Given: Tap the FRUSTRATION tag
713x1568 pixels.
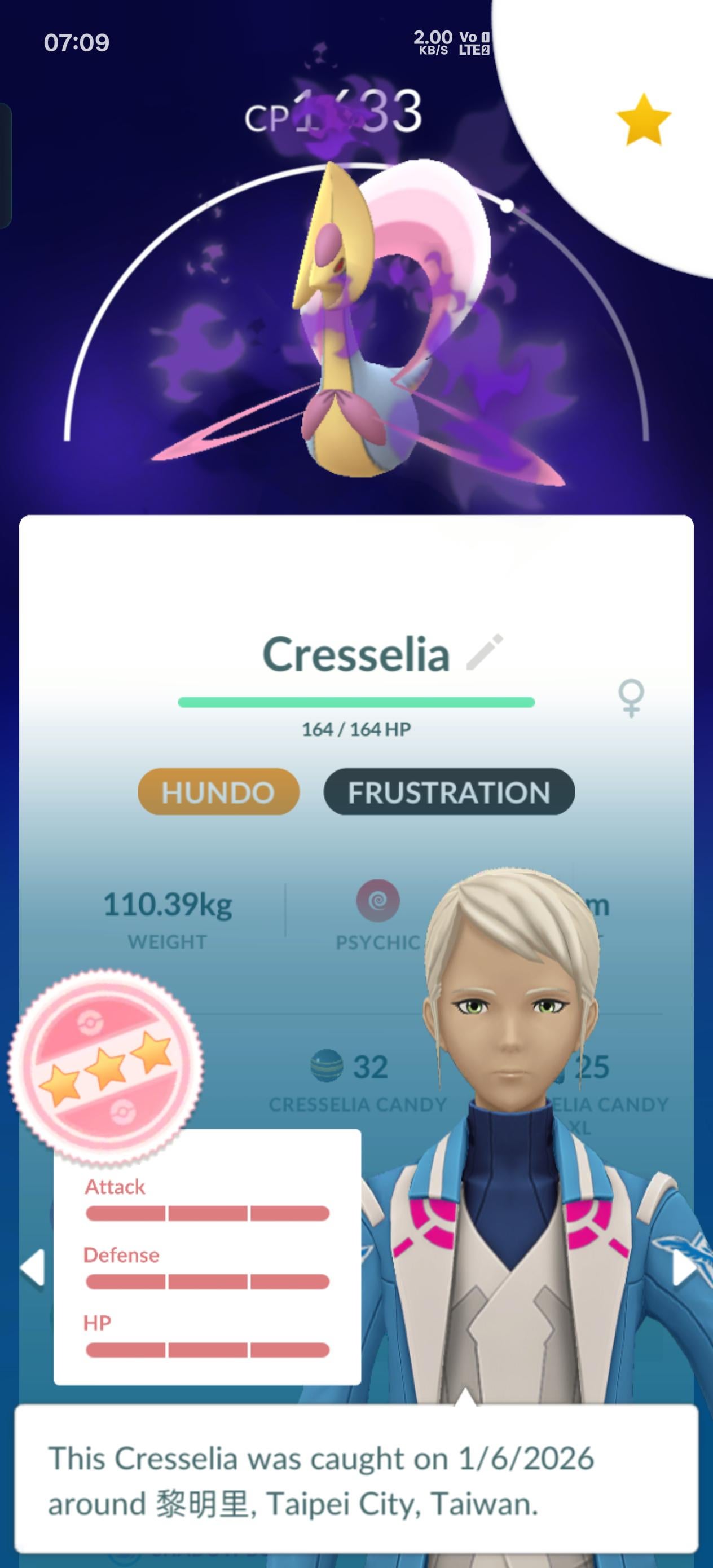Looking at the screenshot, I should pos(449,792).
